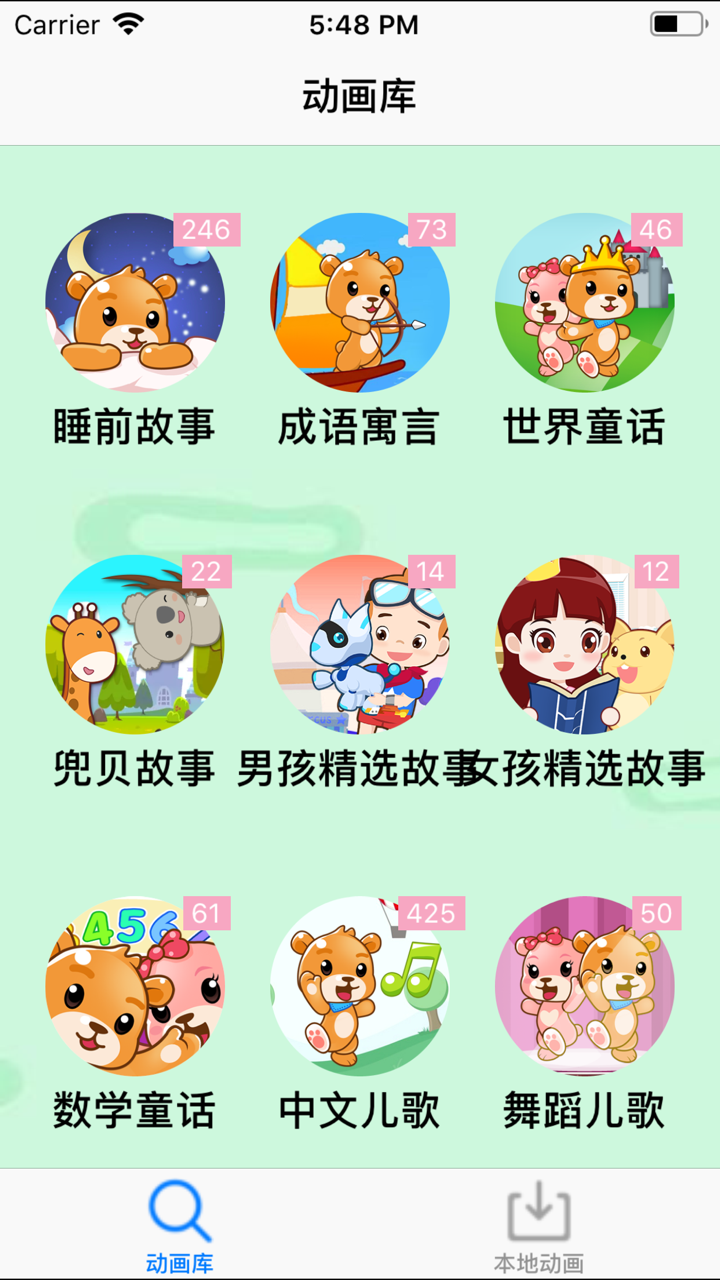Tap the 5:48 PM clock display
The width and height of the screenshot is (720, 1280).
(x=360, y=25)
